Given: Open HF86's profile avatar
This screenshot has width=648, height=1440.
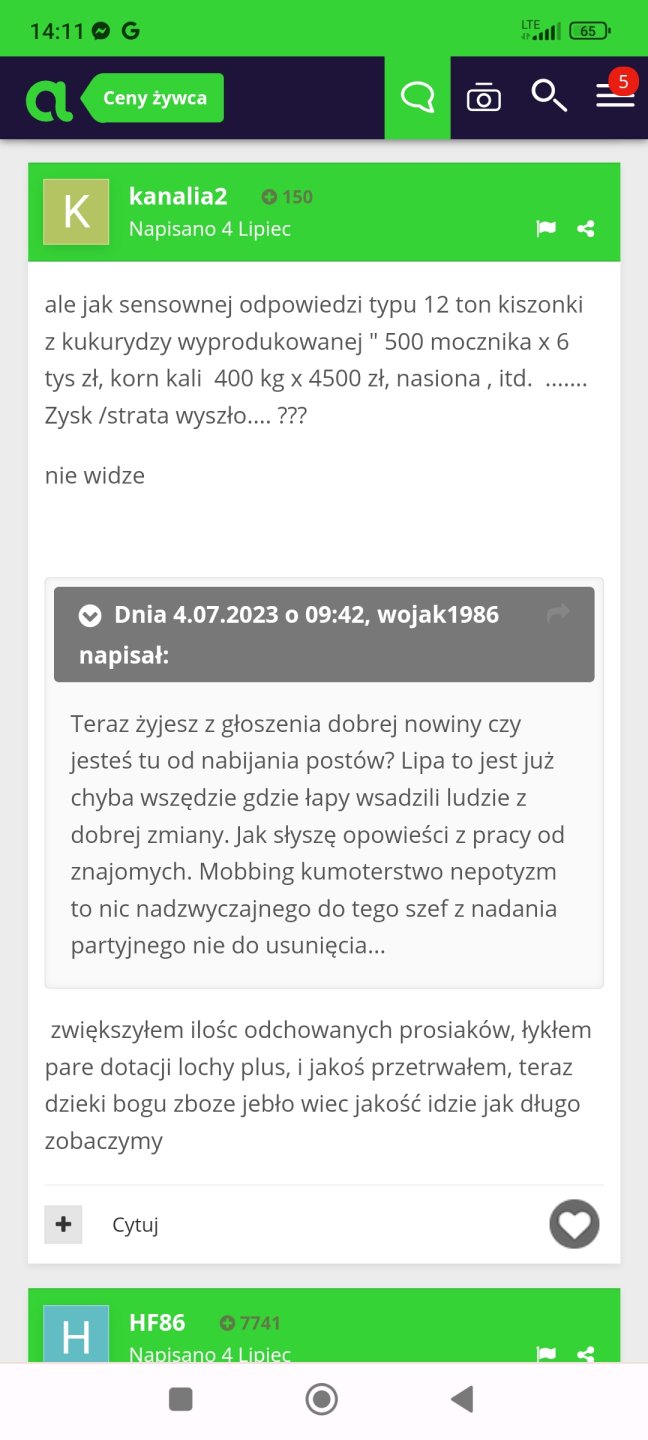Looking at the screenshot, I should click(76, 1335).
